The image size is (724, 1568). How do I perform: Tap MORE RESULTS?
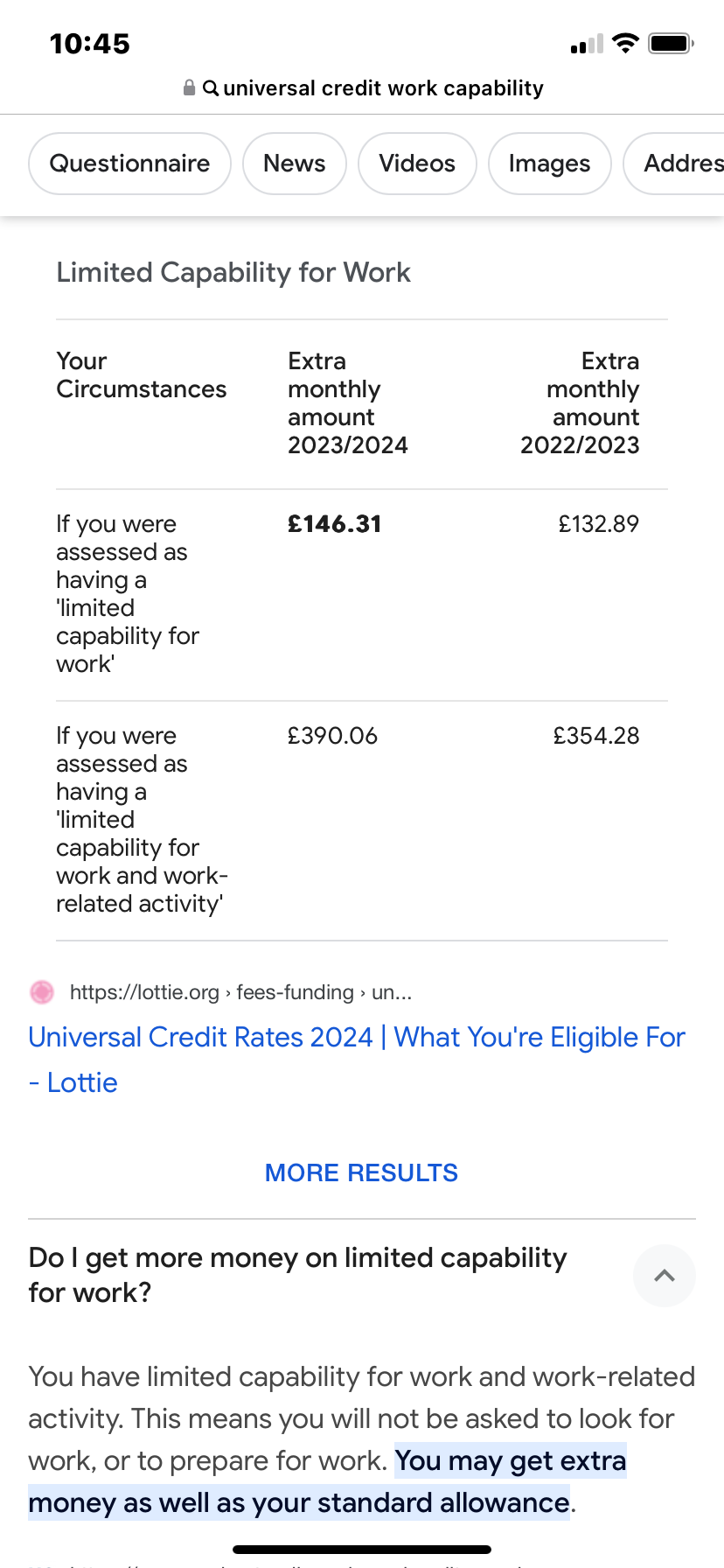(x=361, y=1172)
